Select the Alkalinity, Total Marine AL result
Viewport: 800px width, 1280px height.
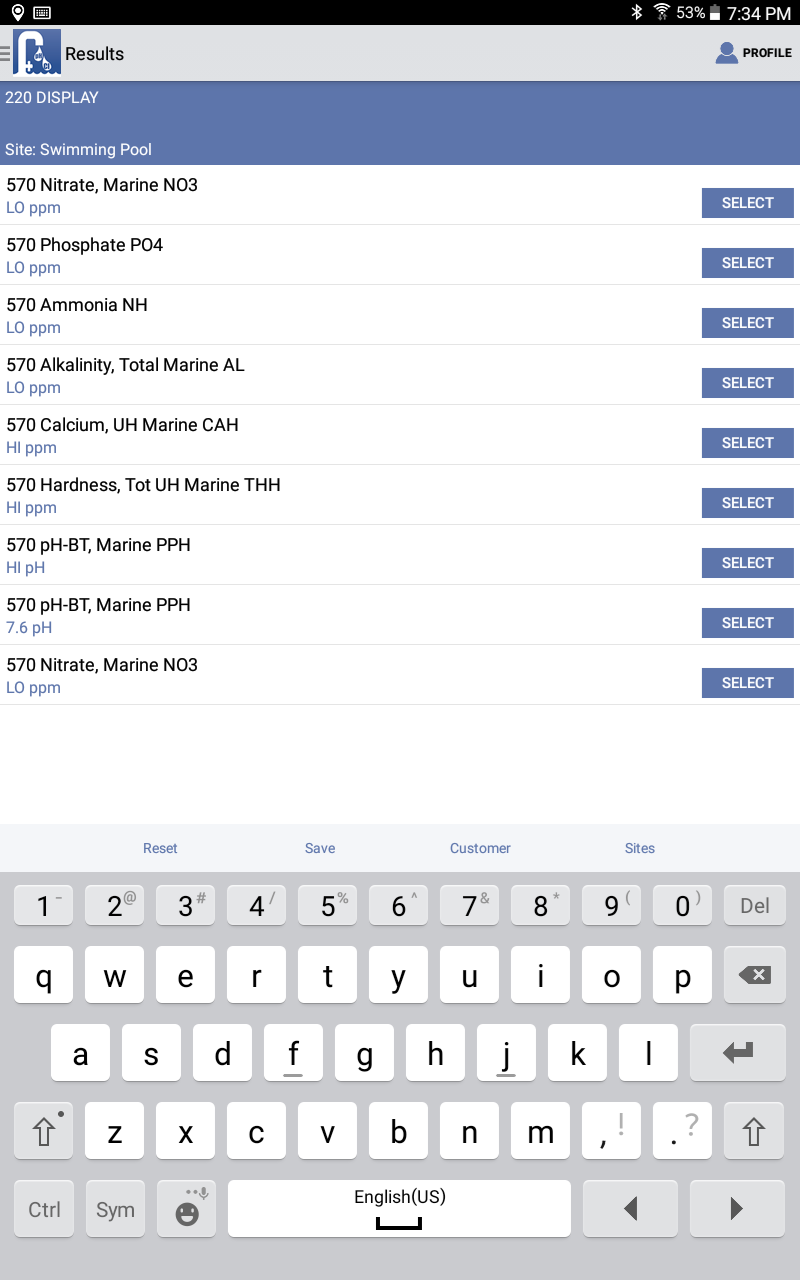click(x=748, y=383)
